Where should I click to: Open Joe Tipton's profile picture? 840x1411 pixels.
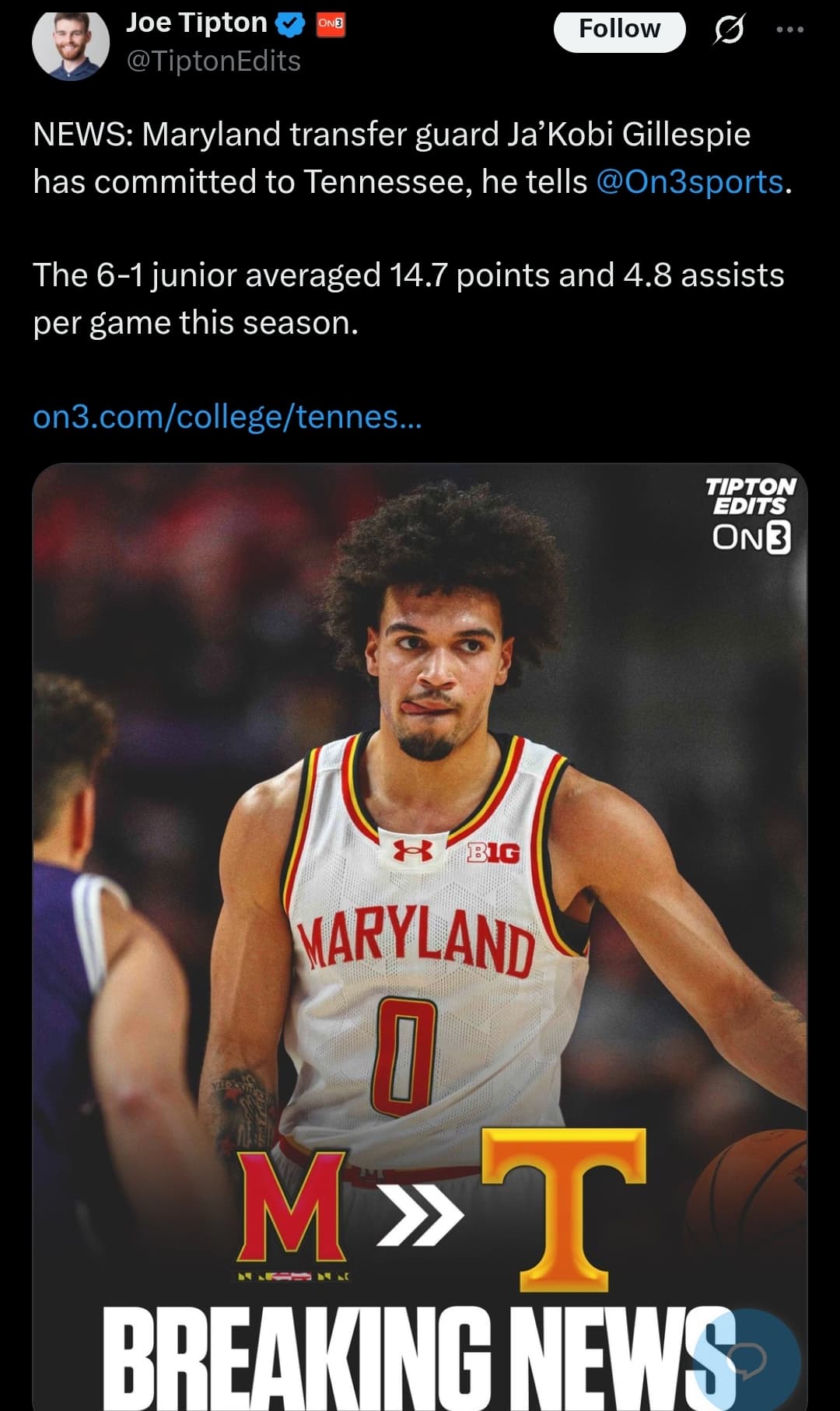pos(70,43)
